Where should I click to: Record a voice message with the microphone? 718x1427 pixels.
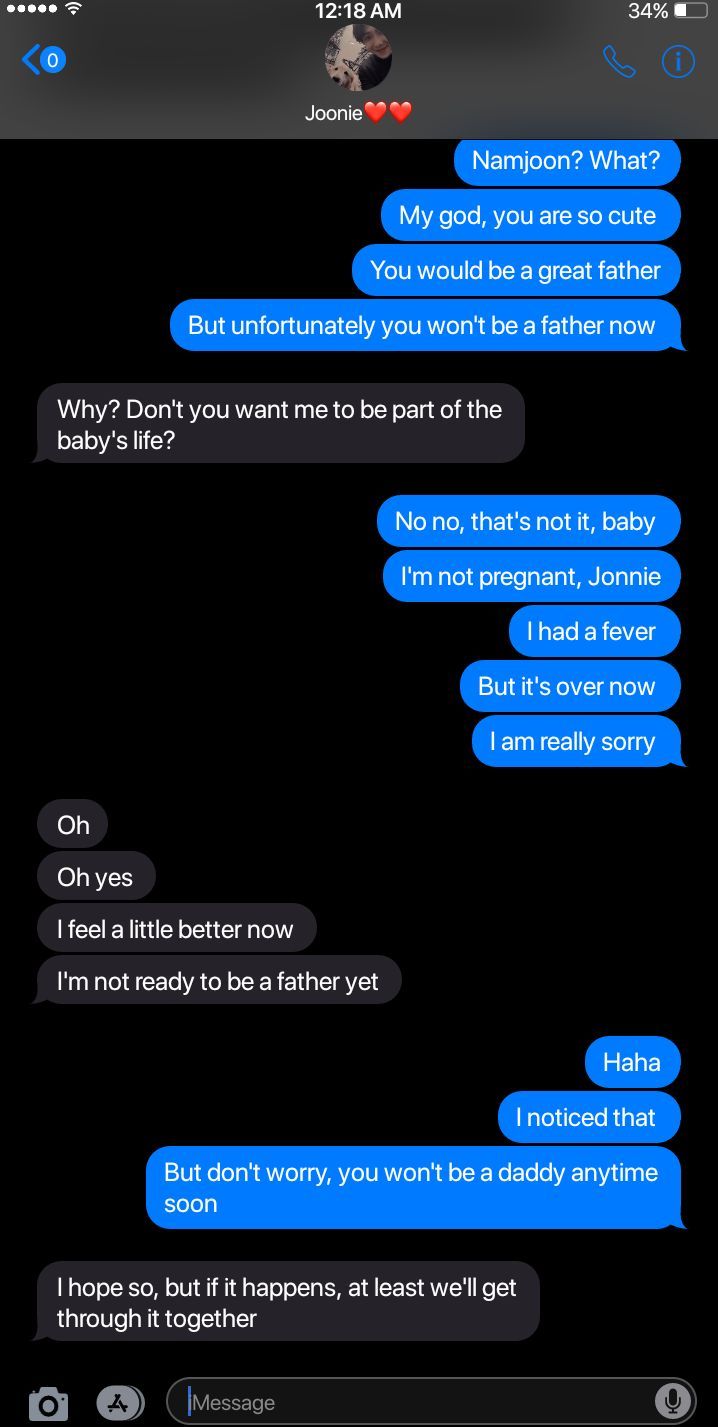(672, 1402)
